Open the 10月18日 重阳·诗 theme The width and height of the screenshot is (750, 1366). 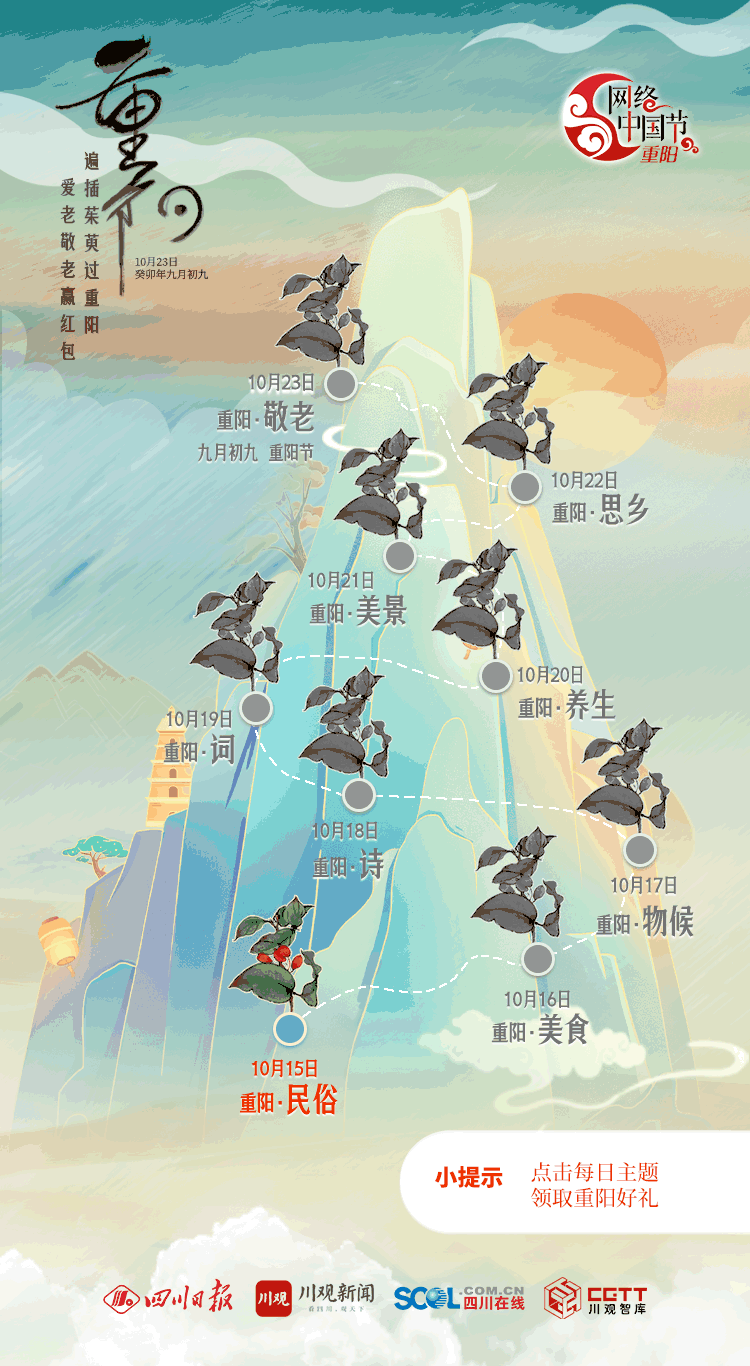click(359, 795)
